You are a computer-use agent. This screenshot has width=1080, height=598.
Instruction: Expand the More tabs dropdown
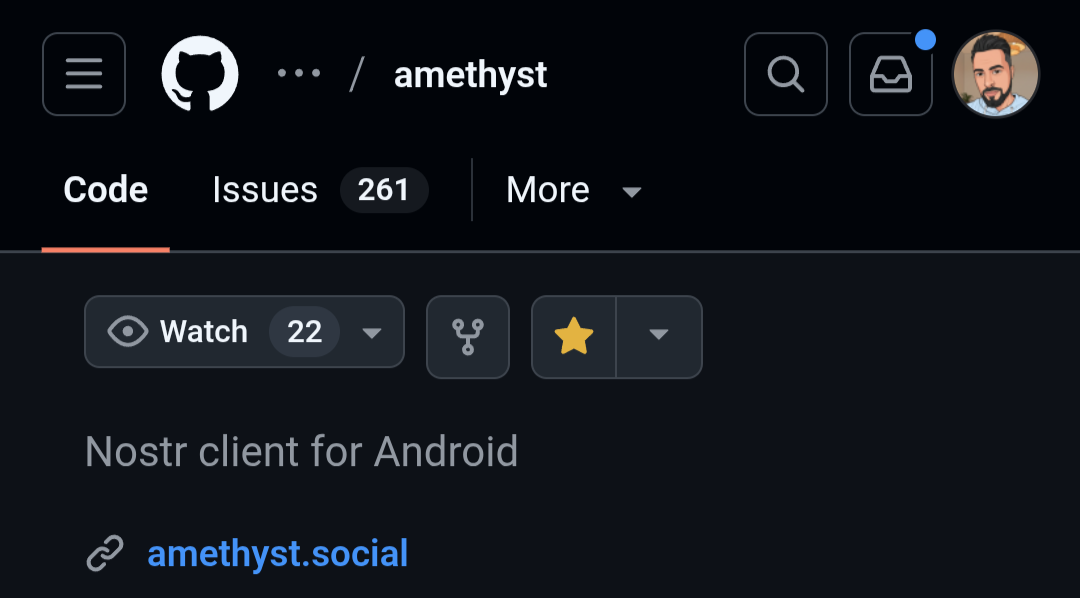(574, 190)
